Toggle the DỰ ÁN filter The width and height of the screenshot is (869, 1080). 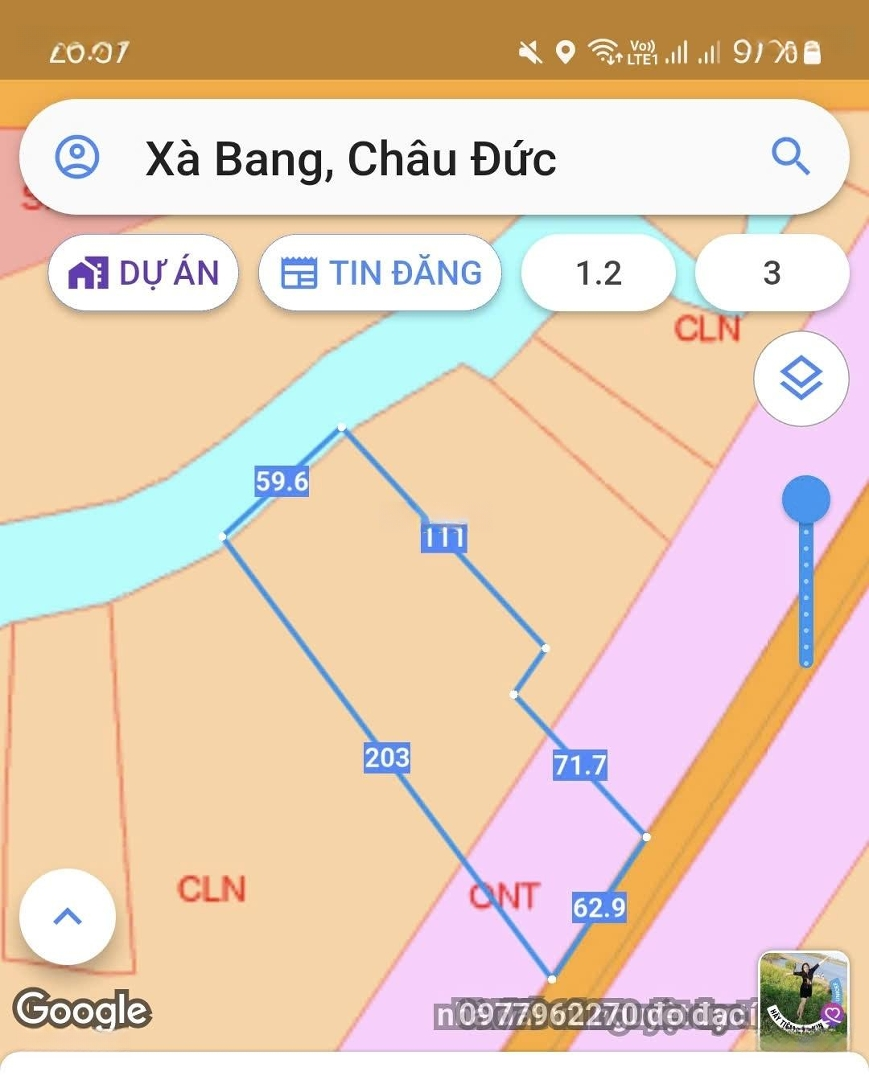[143, 271]
